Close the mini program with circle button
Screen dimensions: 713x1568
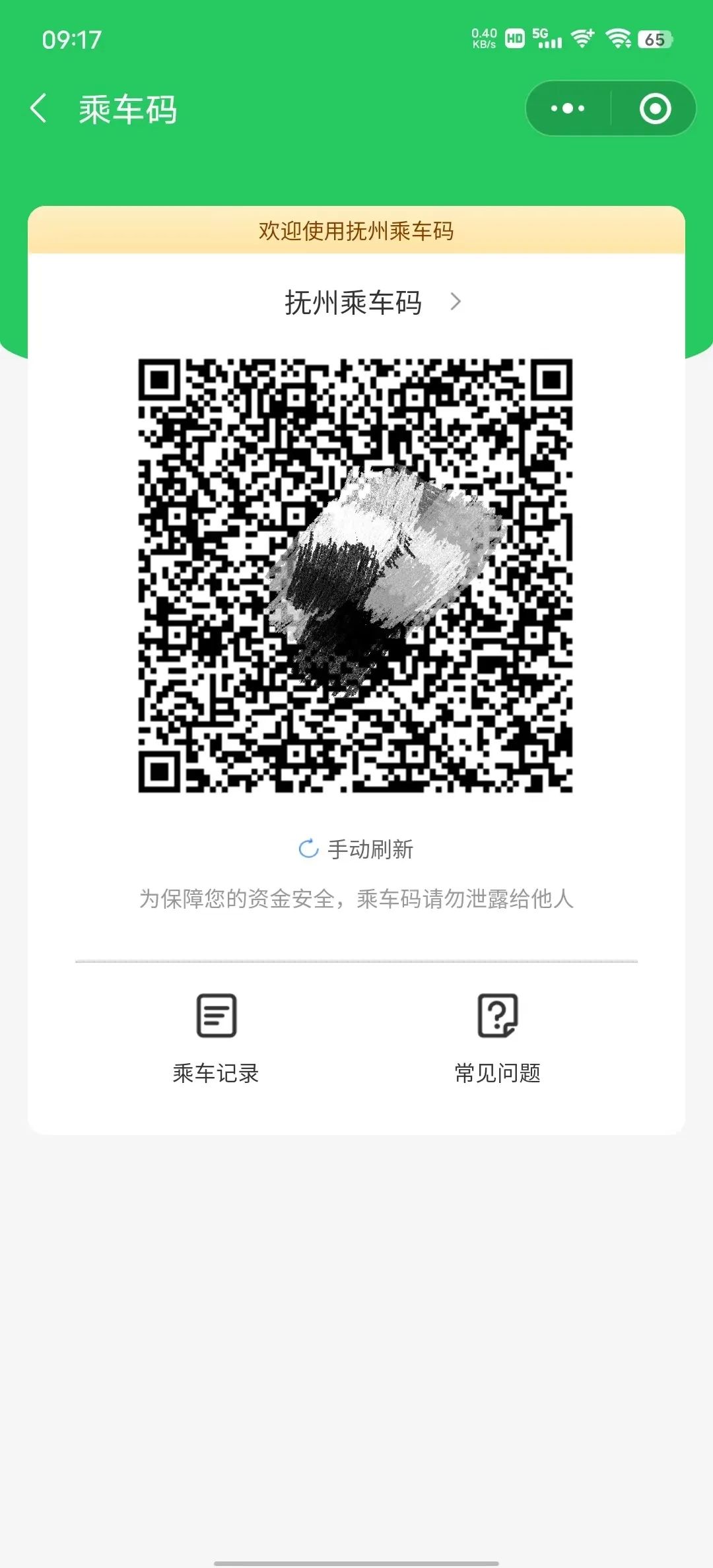[655, 108]
